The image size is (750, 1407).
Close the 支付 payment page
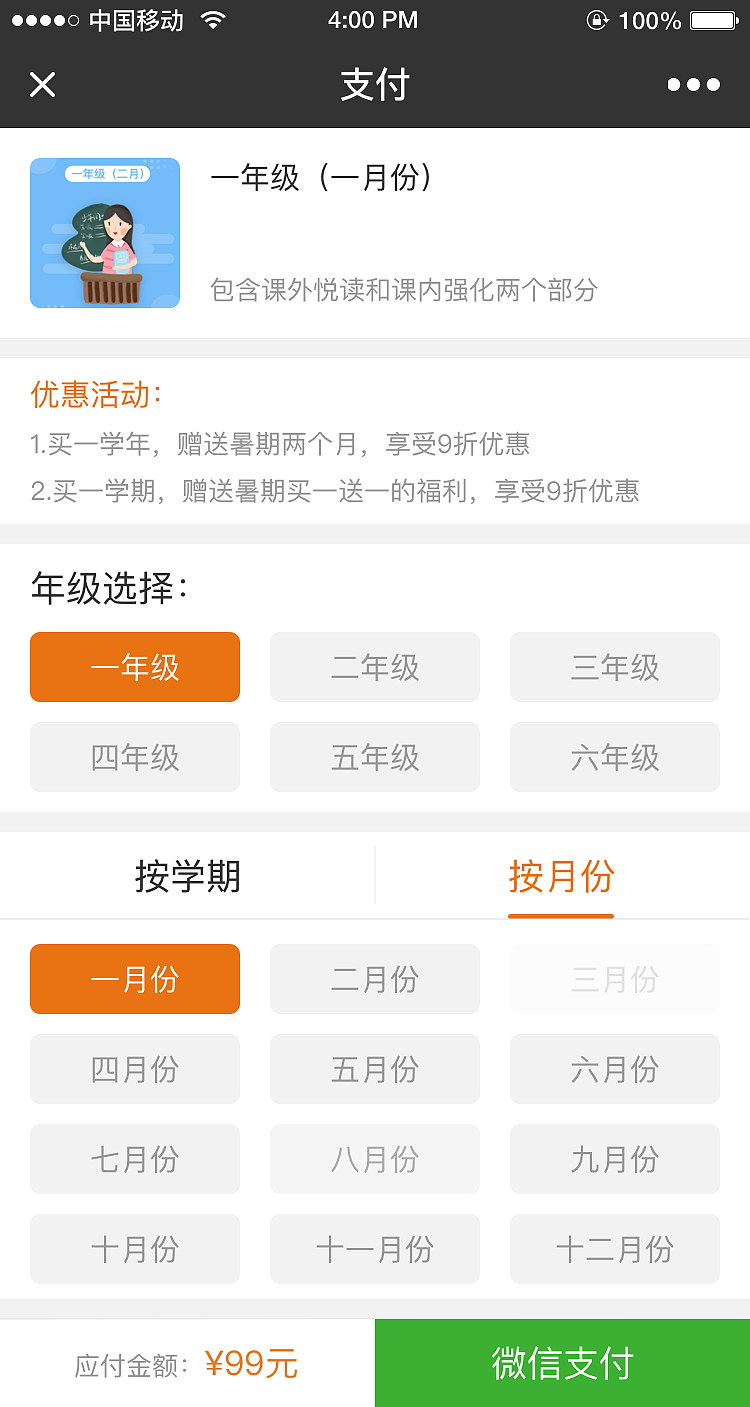(42, 85)
